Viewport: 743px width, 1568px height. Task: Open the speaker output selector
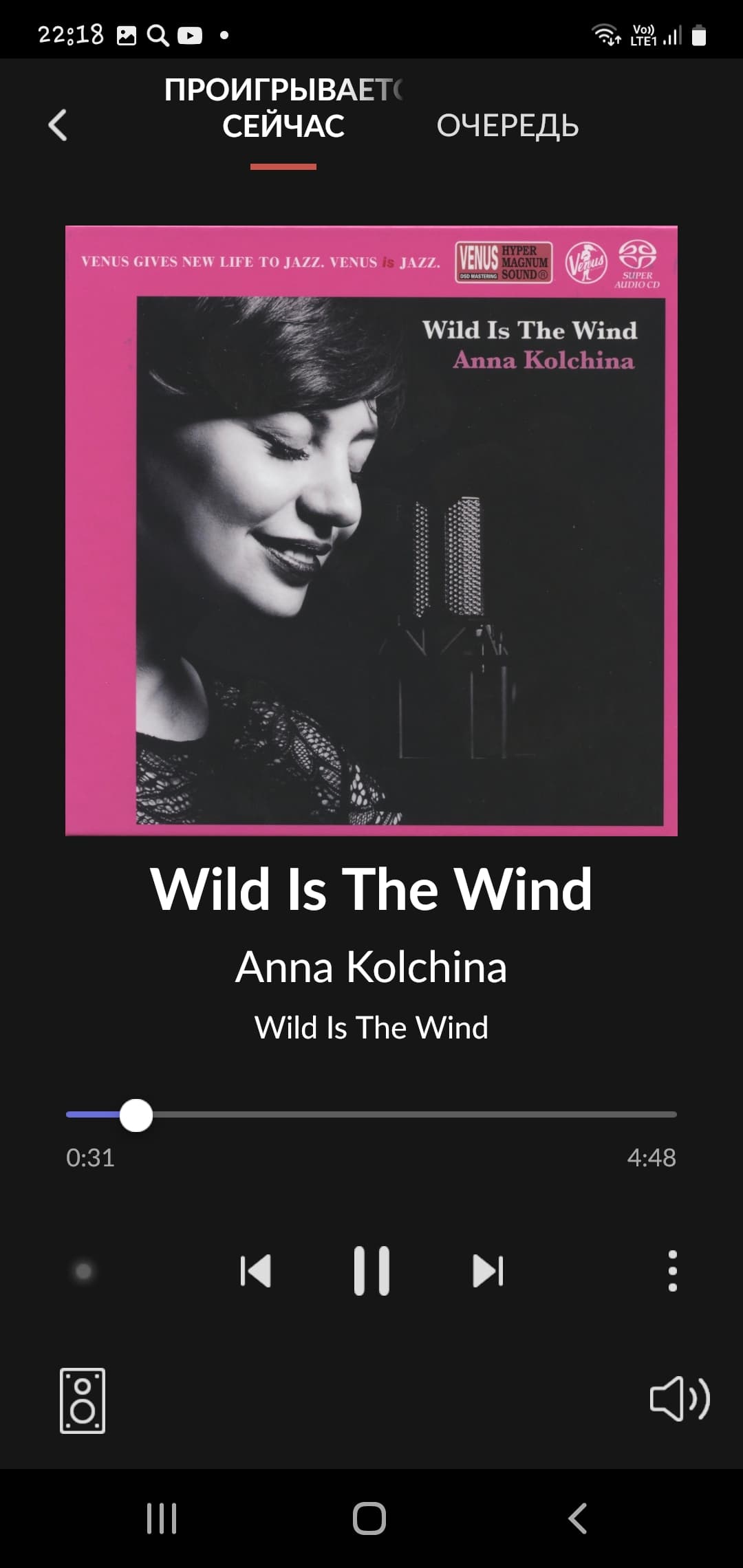(x=83, y=1400)
